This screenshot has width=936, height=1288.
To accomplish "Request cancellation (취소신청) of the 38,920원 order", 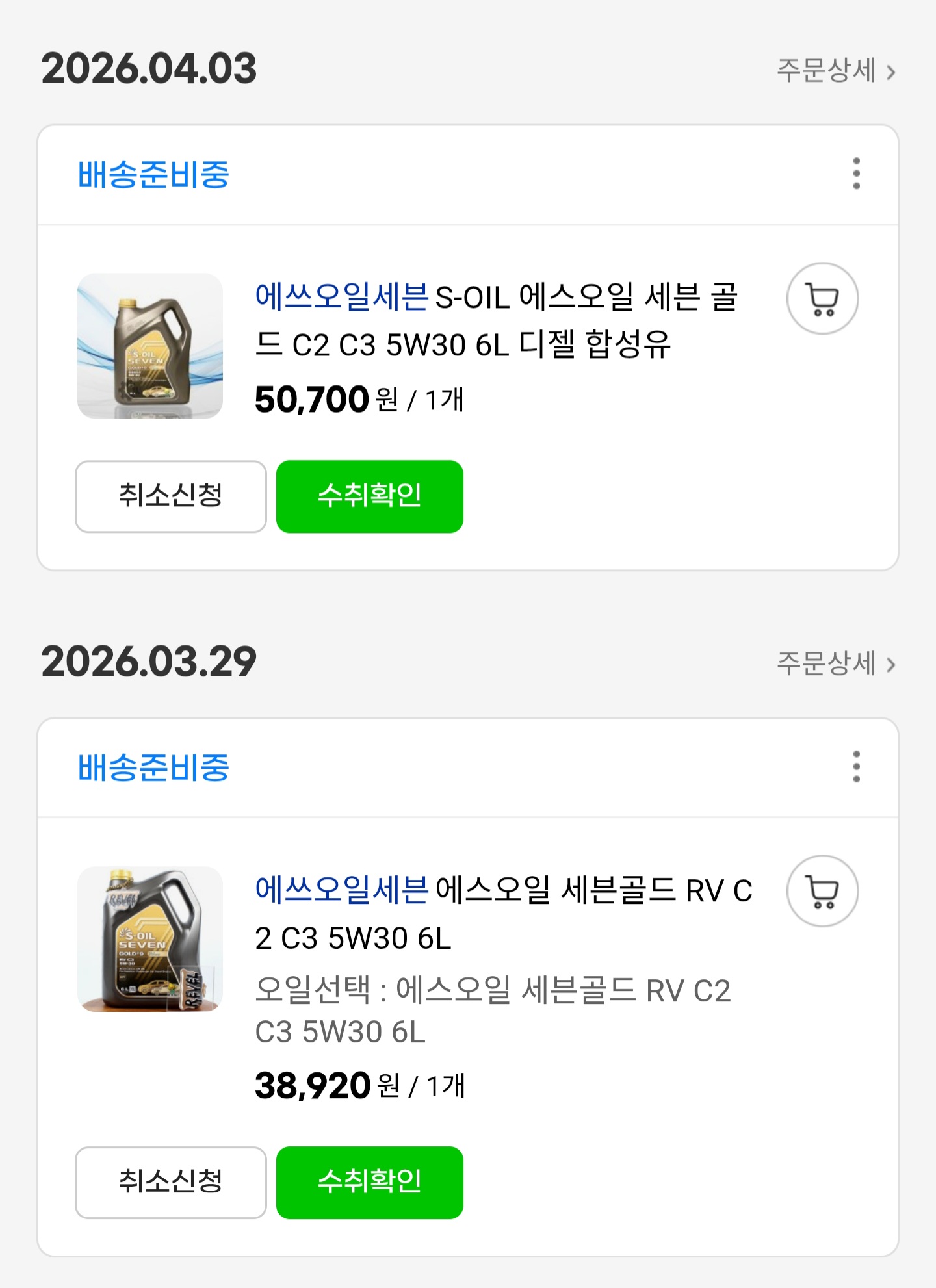I will click(x=171, y=1182).
